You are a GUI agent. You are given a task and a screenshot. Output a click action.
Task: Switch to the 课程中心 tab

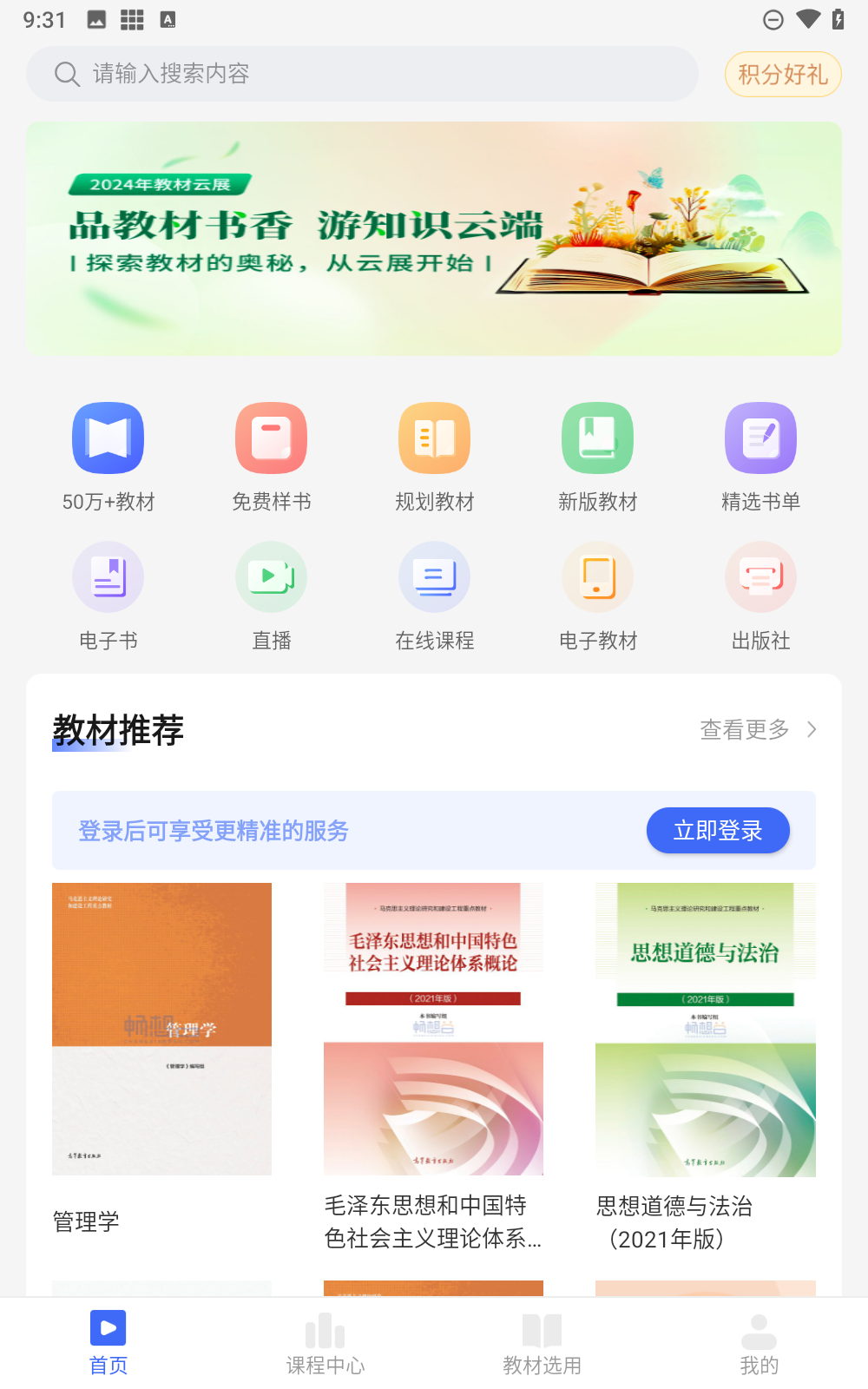point(325,1343)
